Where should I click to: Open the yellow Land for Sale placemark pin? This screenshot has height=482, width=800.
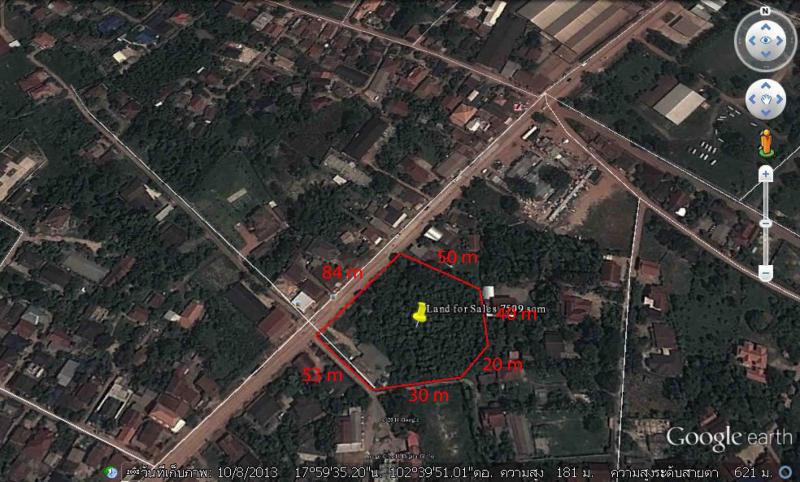pyautogui.click(x=419, y=313)
